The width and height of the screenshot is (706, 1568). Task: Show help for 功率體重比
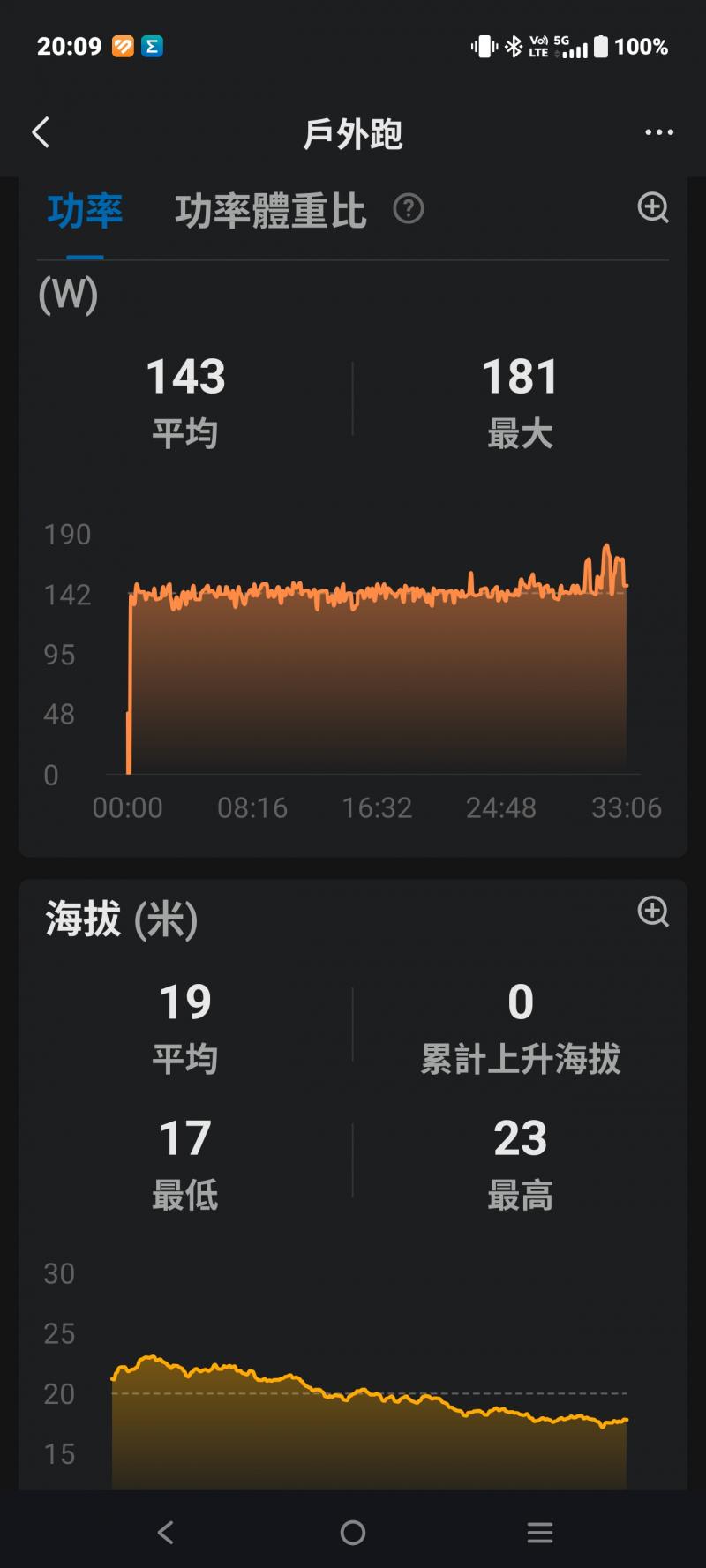(409, 209)
